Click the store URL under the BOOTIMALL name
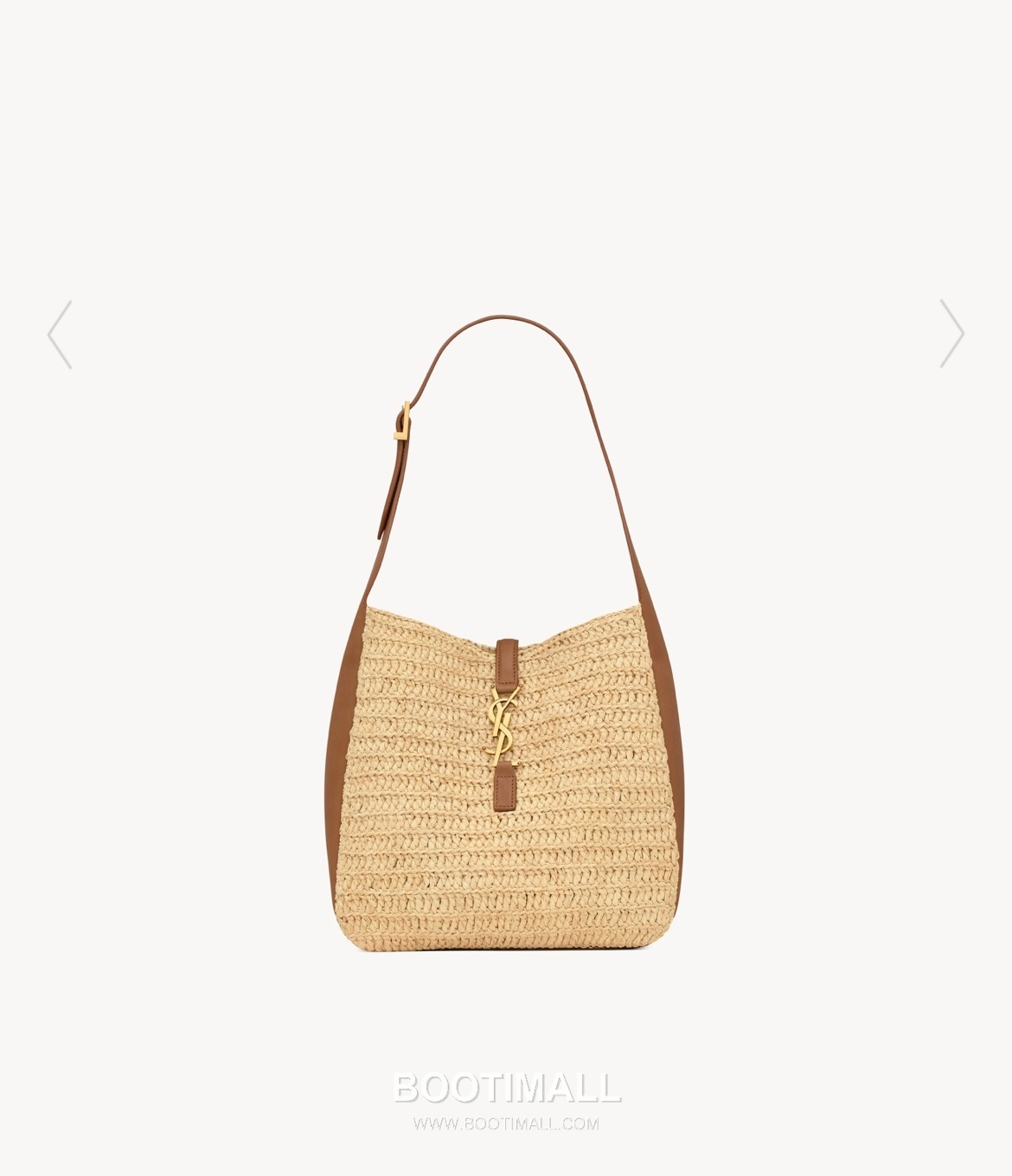Screen dimensions: 1012x1176 click(506, 1124)
